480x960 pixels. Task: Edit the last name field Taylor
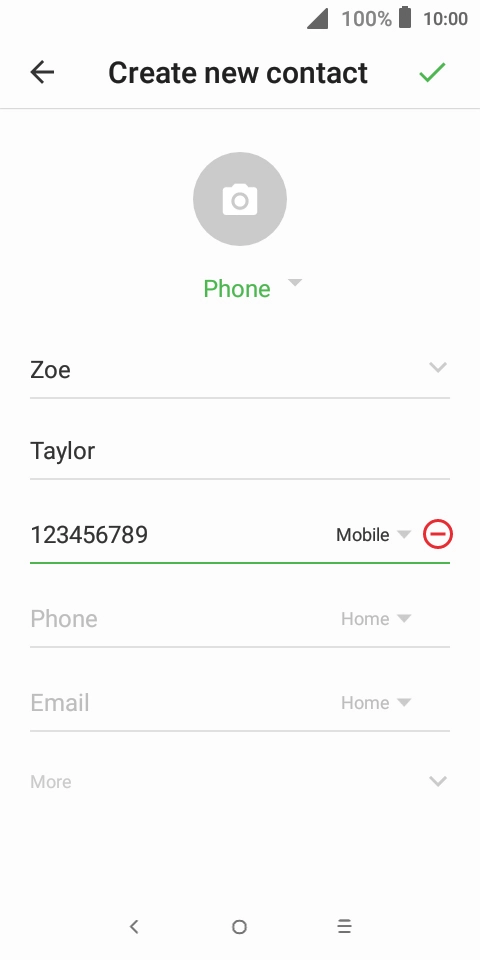coord(240,451)
